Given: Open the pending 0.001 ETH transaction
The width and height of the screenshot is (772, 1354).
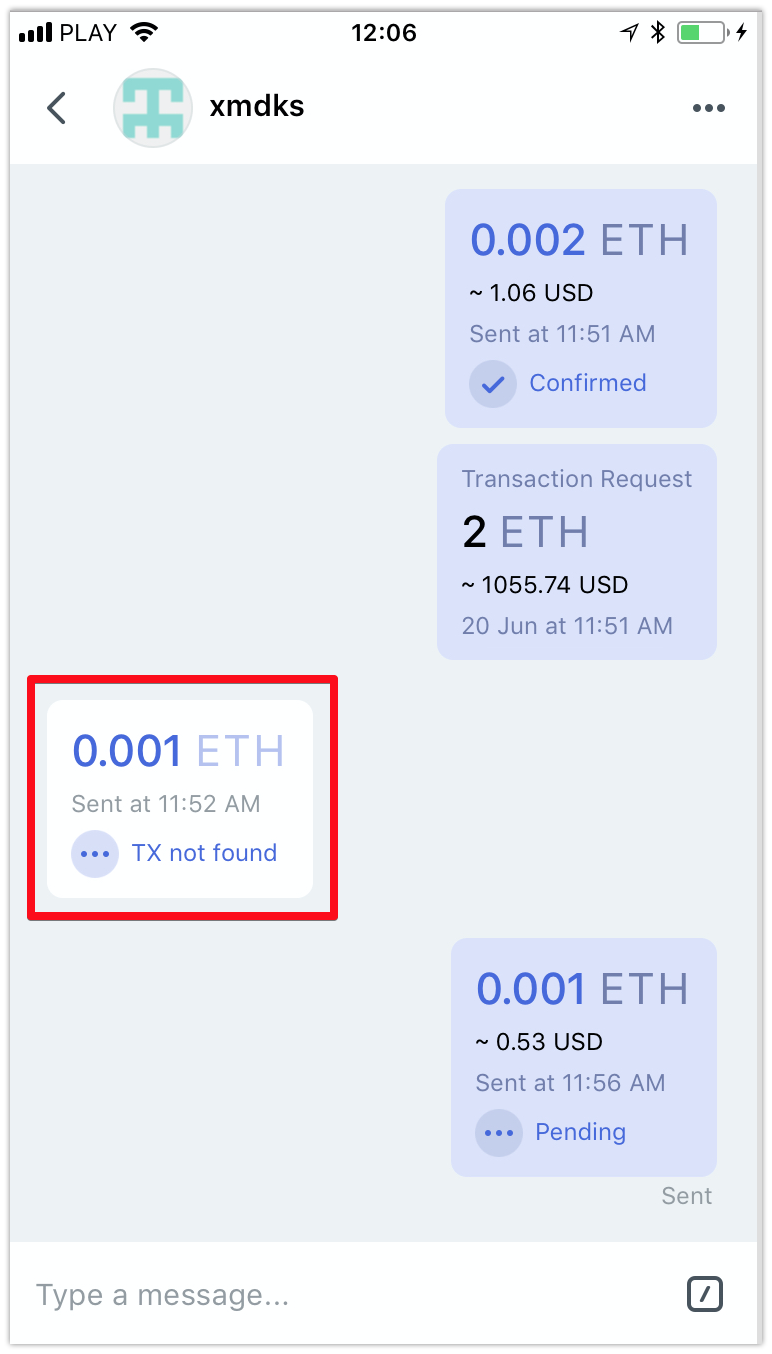Looking at the screenshot, I should [584, 1057].
